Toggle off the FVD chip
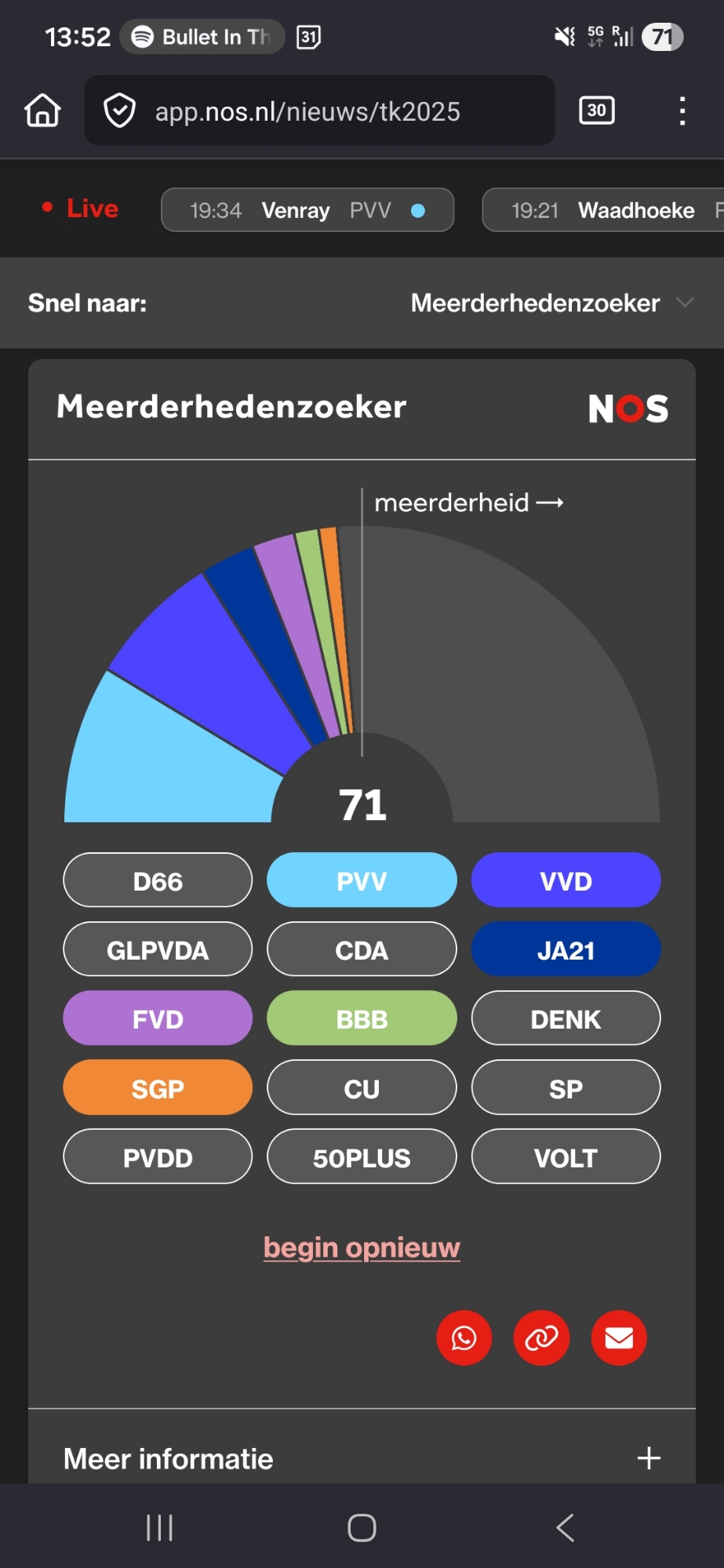The height and width of the screenshot is (1568, 724). 158,1018
